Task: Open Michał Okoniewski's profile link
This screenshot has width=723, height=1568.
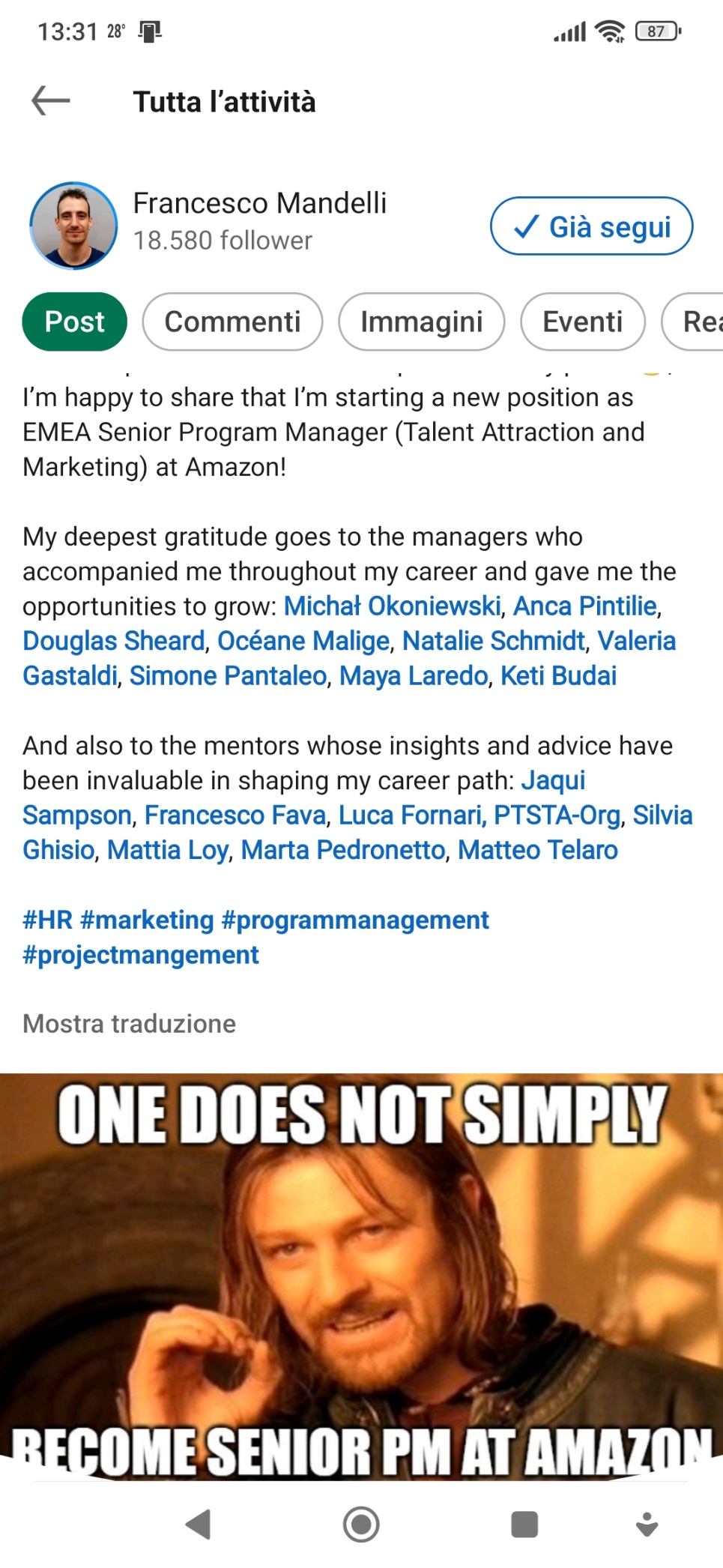Action: pos(392,606)
